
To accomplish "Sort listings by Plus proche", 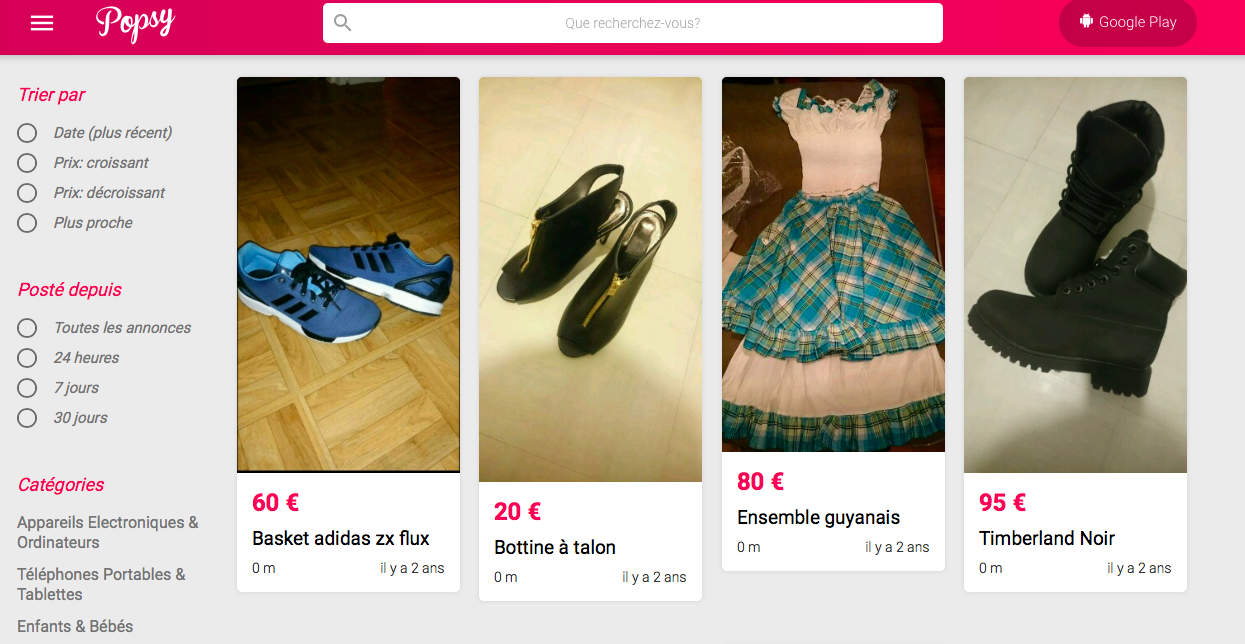I will pos(76,223).
